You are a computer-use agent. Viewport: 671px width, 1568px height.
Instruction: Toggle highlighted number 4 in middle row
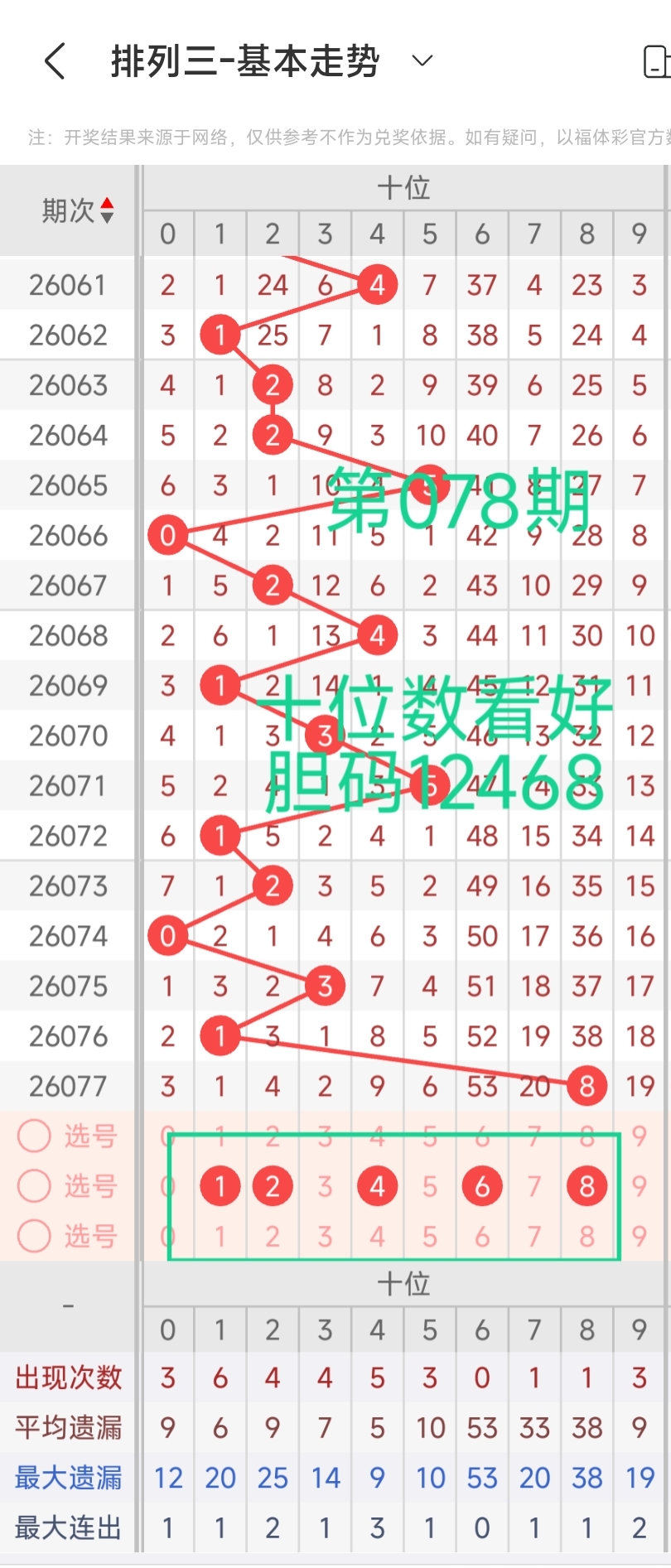(377, 1185)
